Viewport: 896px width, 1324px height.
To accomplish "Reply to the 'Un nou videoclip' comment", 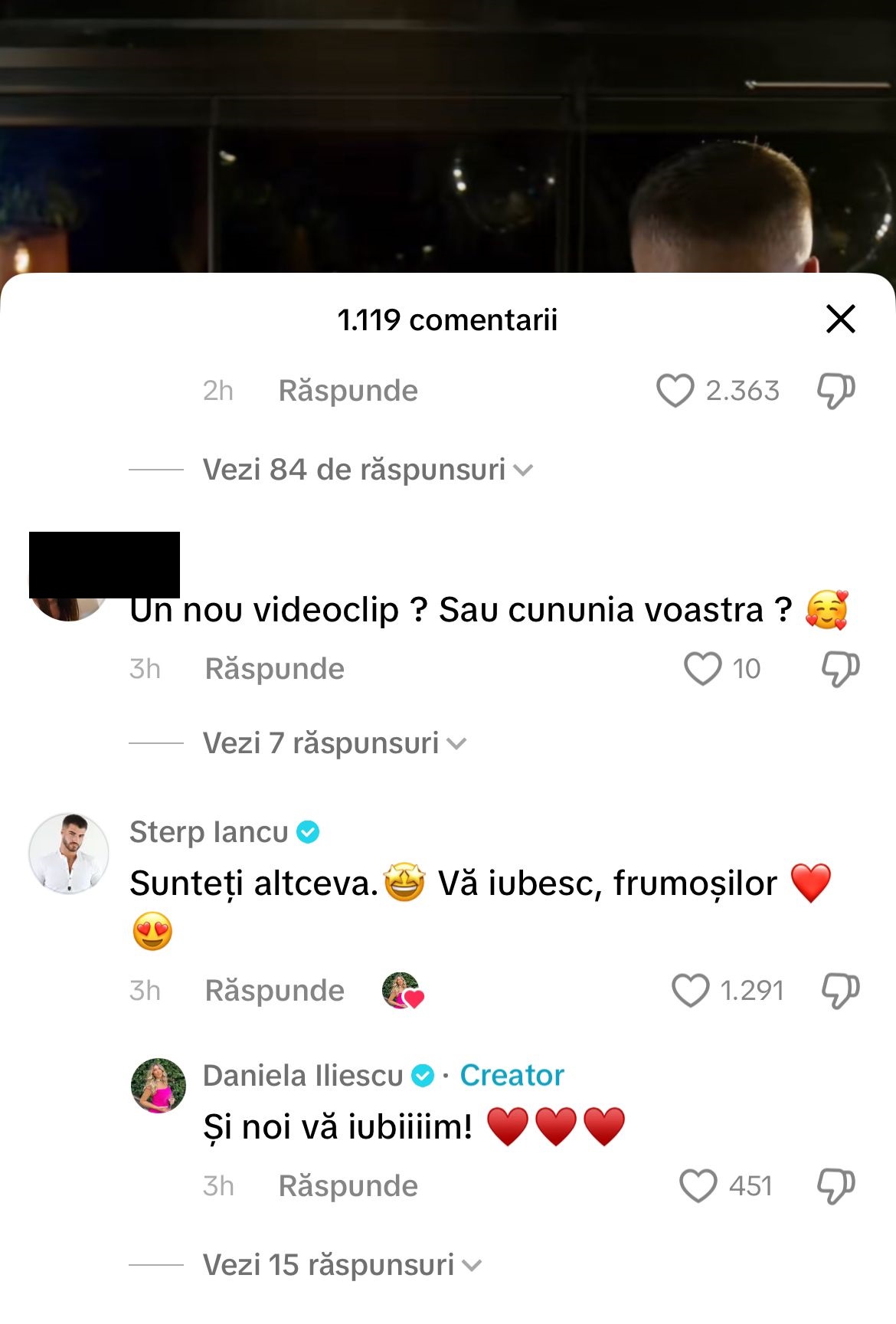I will 274,669.
